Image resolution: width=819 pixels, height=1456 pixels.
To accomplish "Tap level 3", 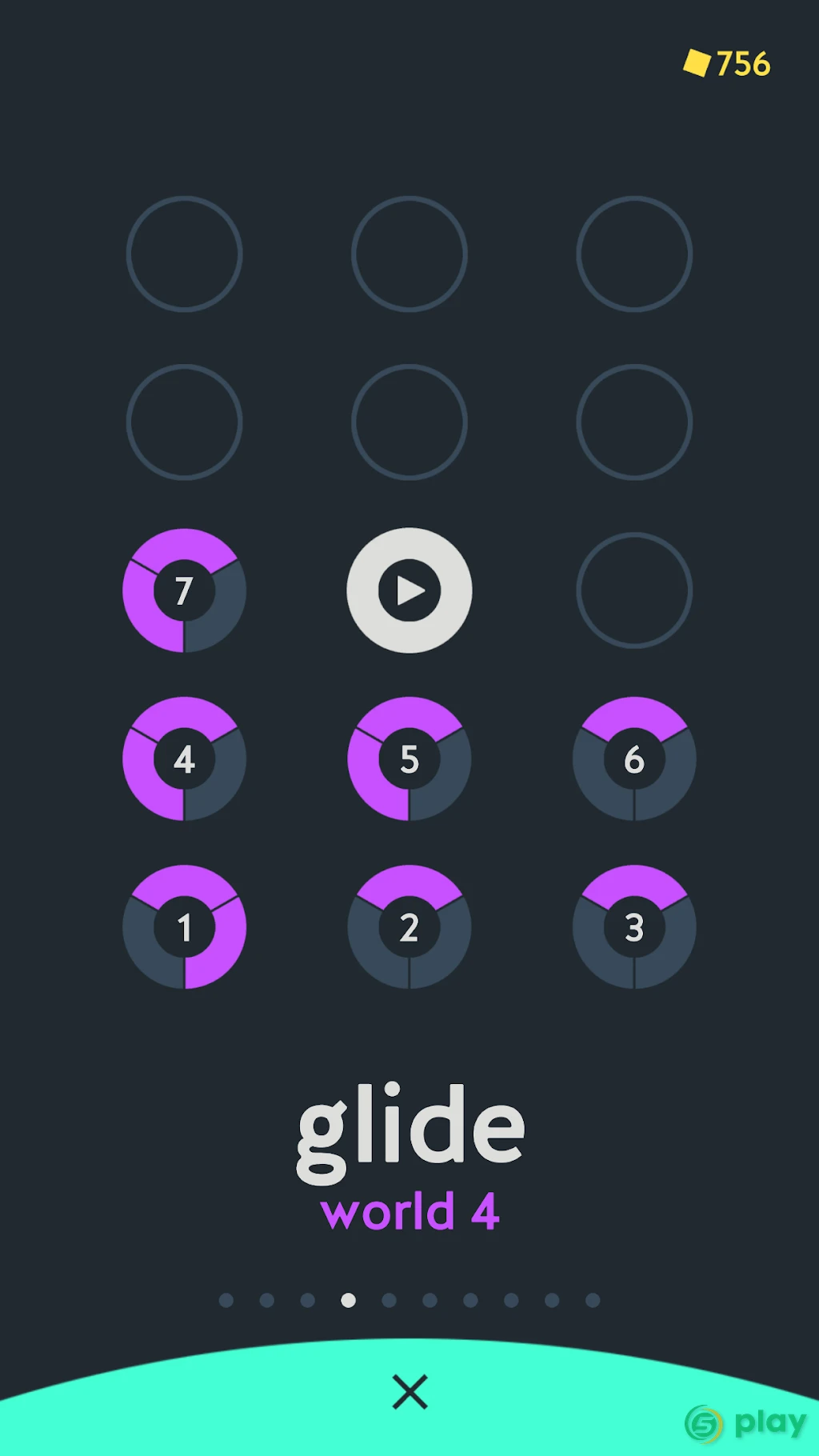I will click(x=634, y=926).
